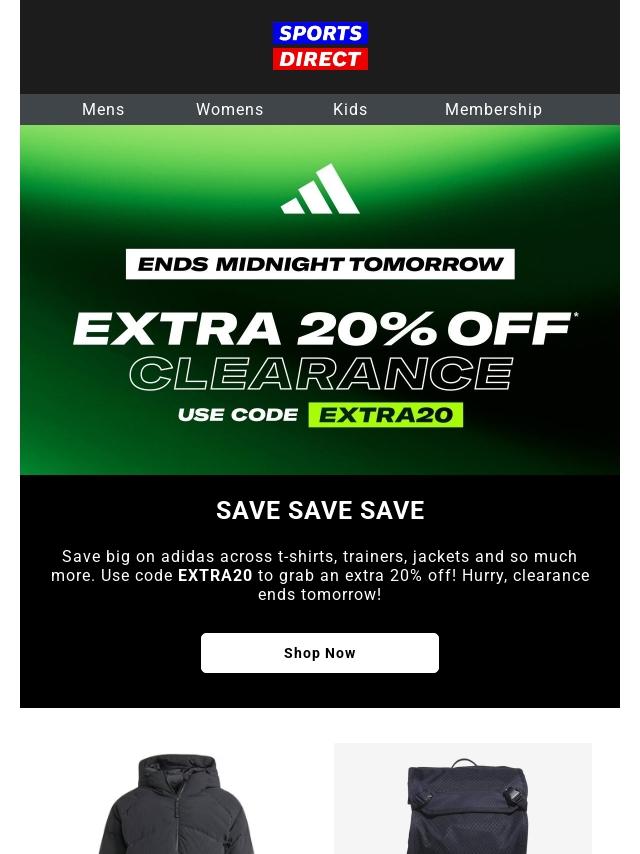The width and height of the screenshot is (640, 854).
Task: Open the Membership link
Action: pos(493,110)
